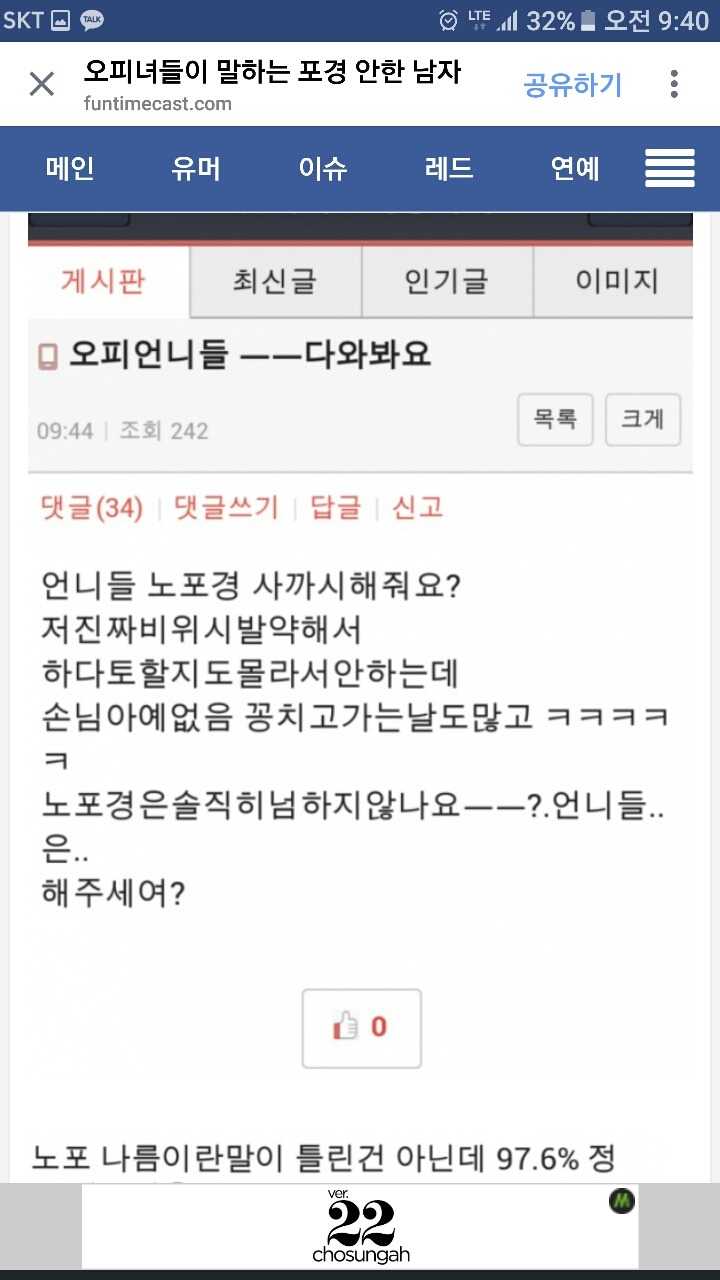This screenshot has height=1280, width=720.
Task: Switch to the 게시판 tab
Action: [x=103, y=281]
